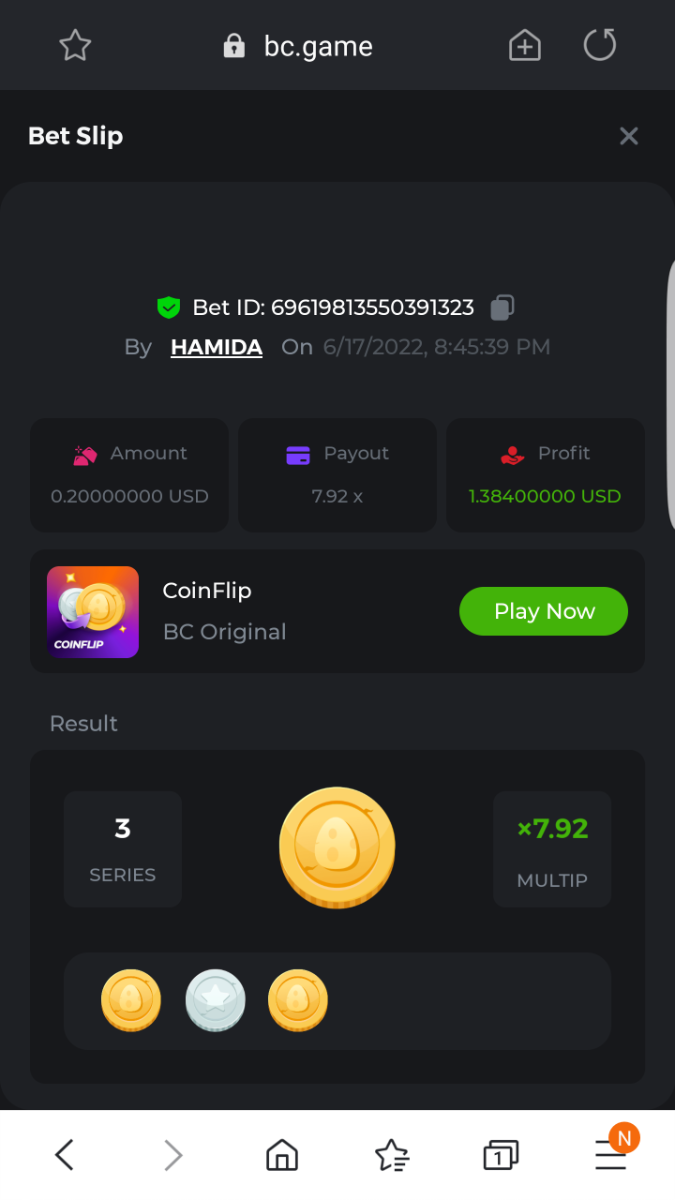Viewport: 675px width, 1200px height.
Task: View open browser tabs
Action: pos(500,1156)
